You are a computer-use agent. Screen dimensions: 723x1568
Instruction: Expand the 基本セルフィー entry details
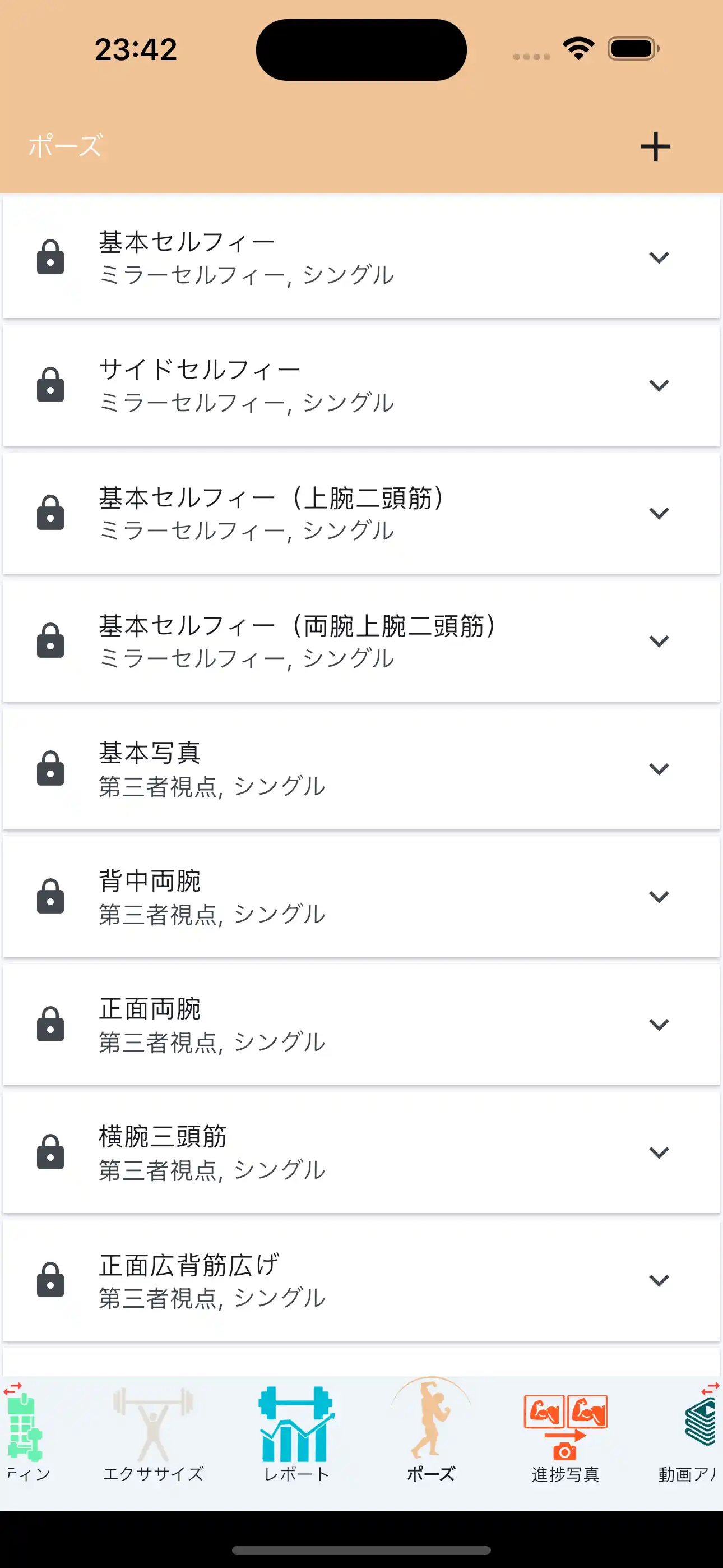coord(659,257)
